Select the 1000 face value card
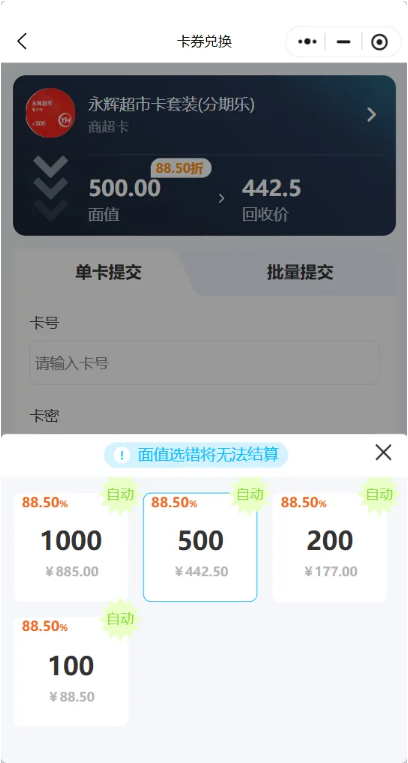 tap(71, 547)
